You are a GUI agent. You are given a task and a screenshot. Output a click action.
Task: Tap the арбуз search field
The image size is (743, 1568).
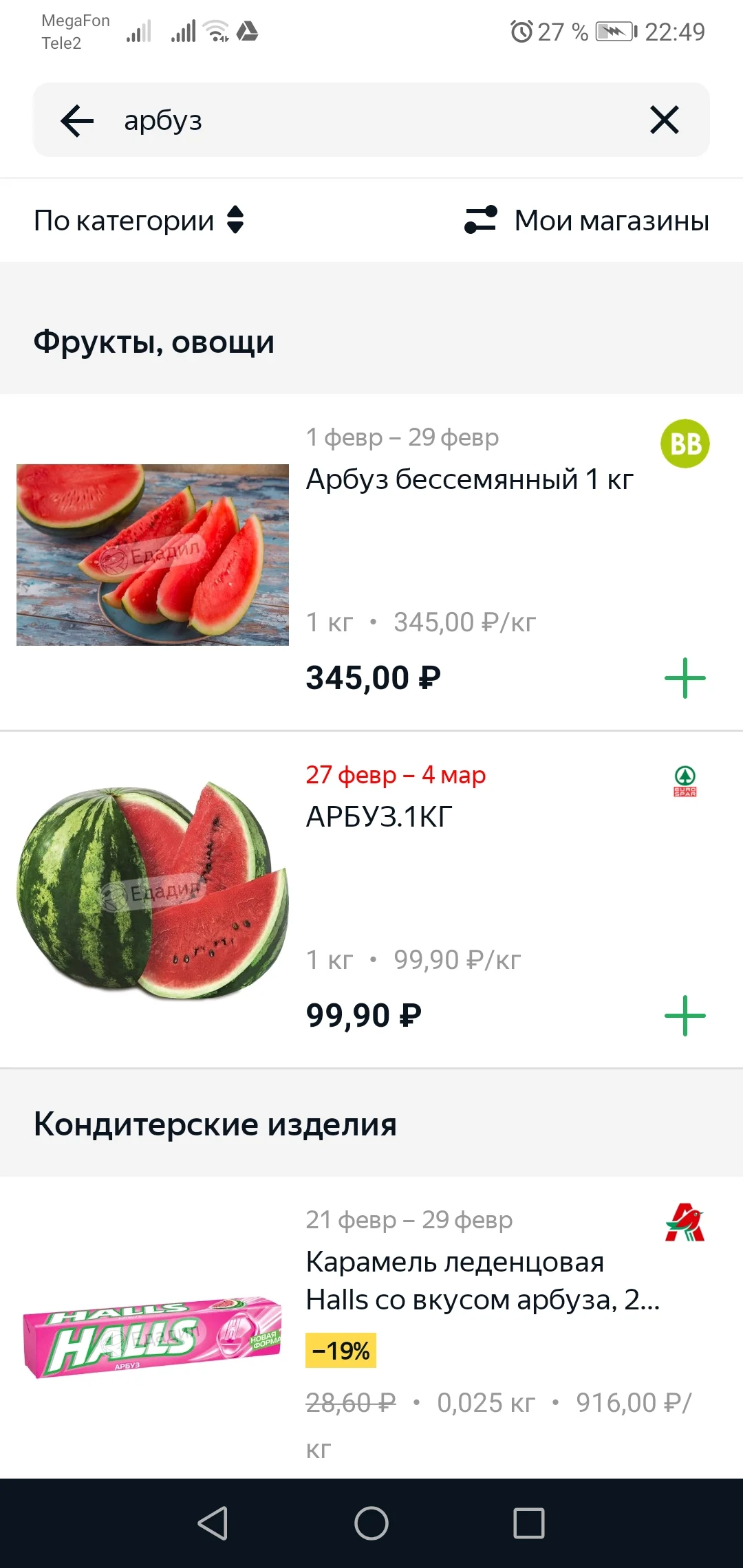pos(371,120)
